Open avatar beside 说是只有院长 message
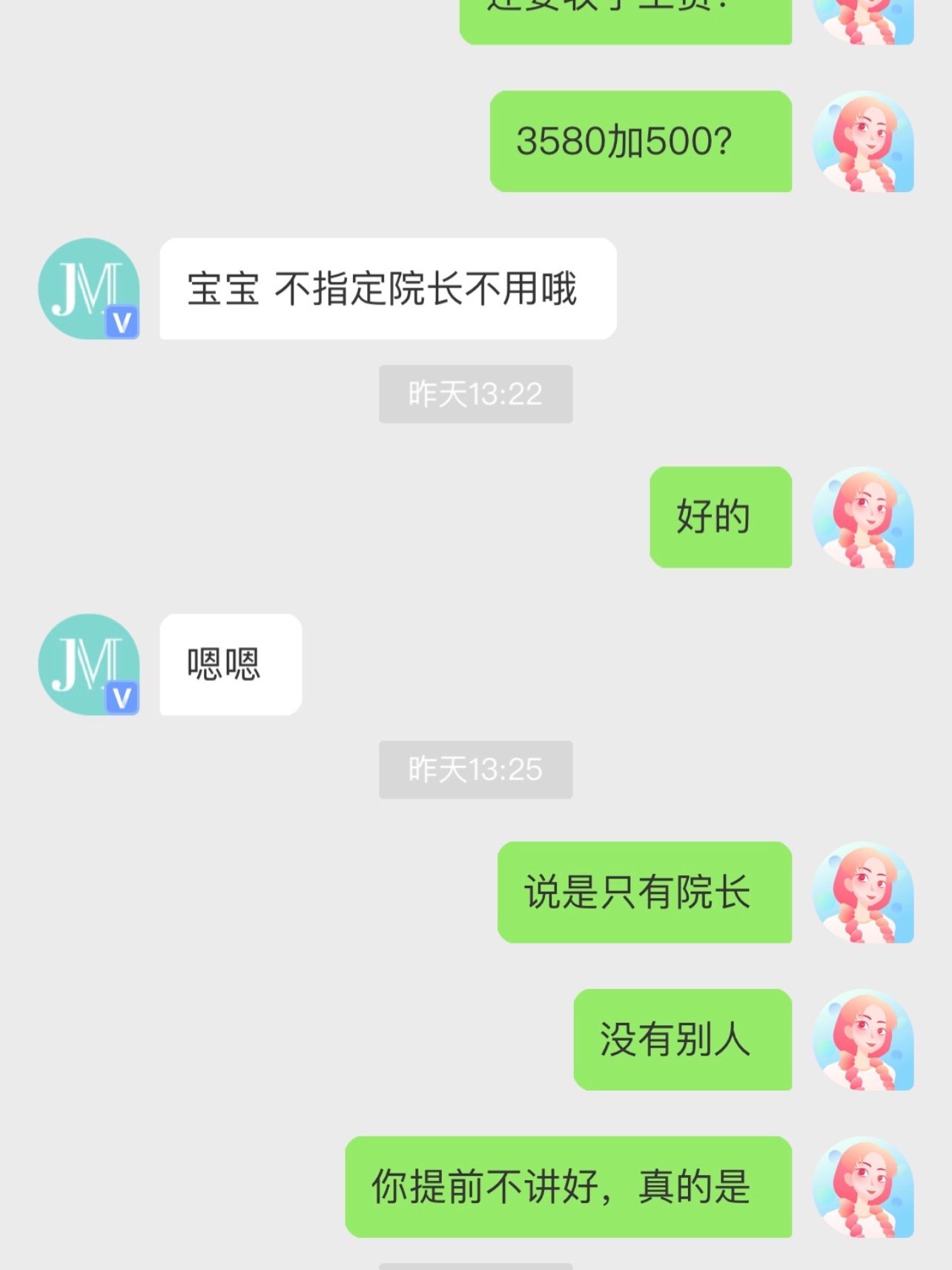 [x=863, y=892]
